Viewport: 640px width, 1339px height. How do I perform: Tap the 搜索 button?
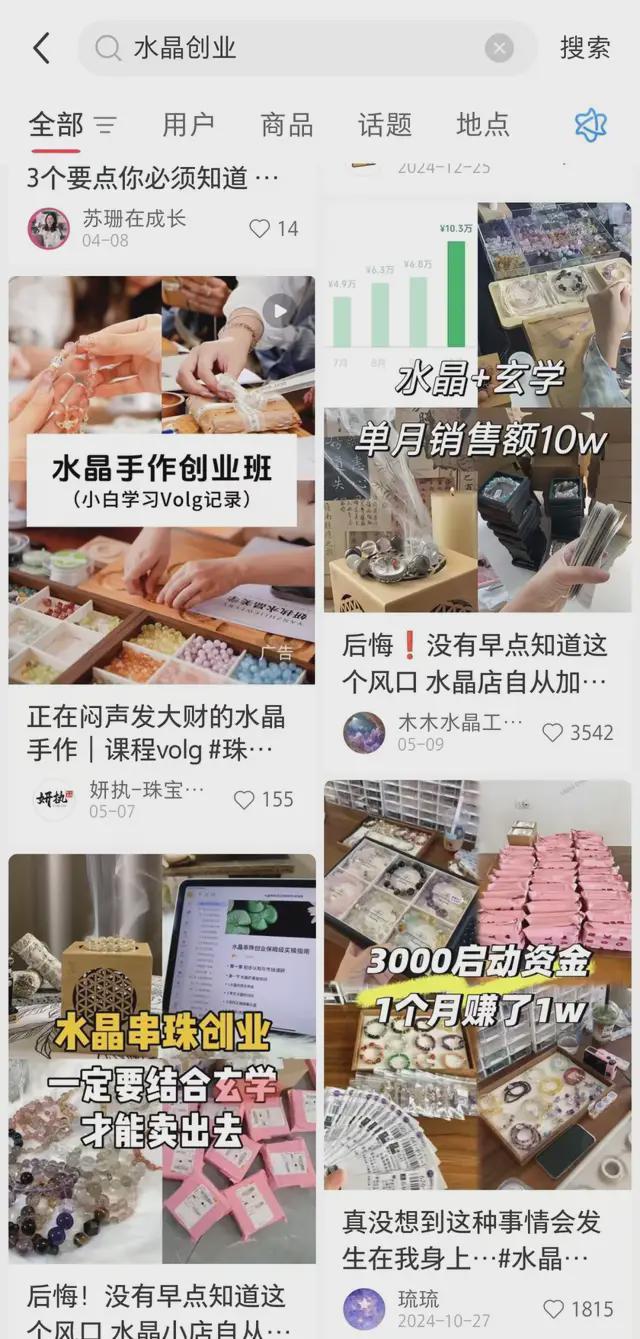click(x=585, y=48)
